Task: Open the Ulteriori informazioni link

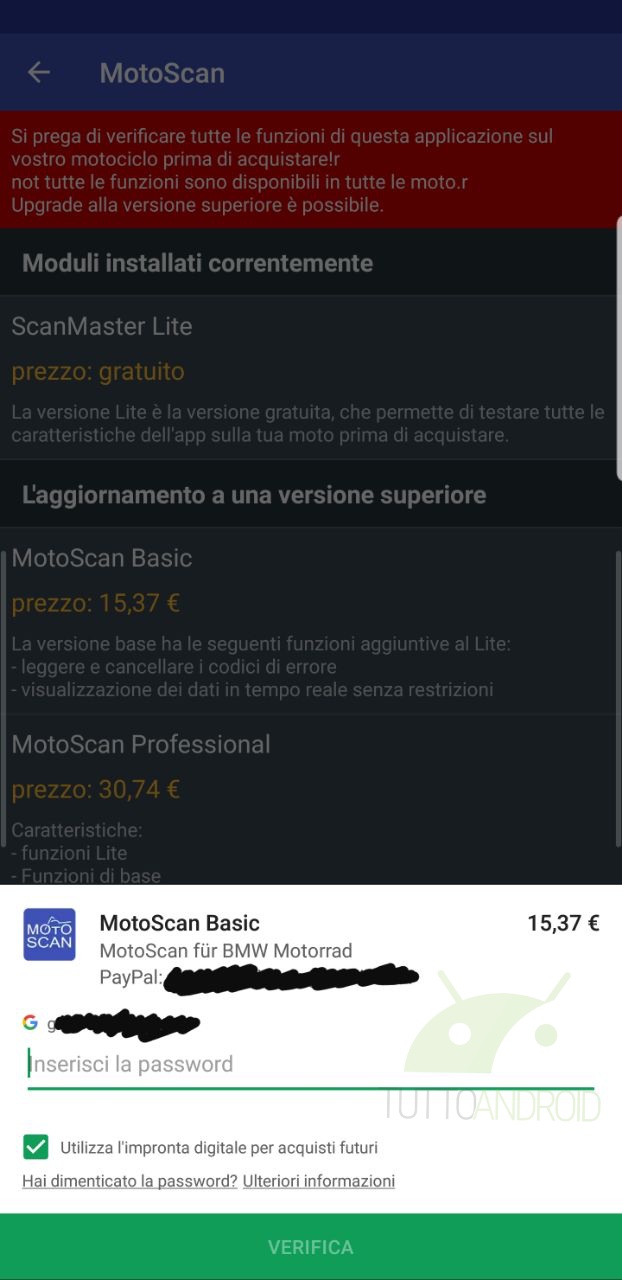Action: 319,1181
